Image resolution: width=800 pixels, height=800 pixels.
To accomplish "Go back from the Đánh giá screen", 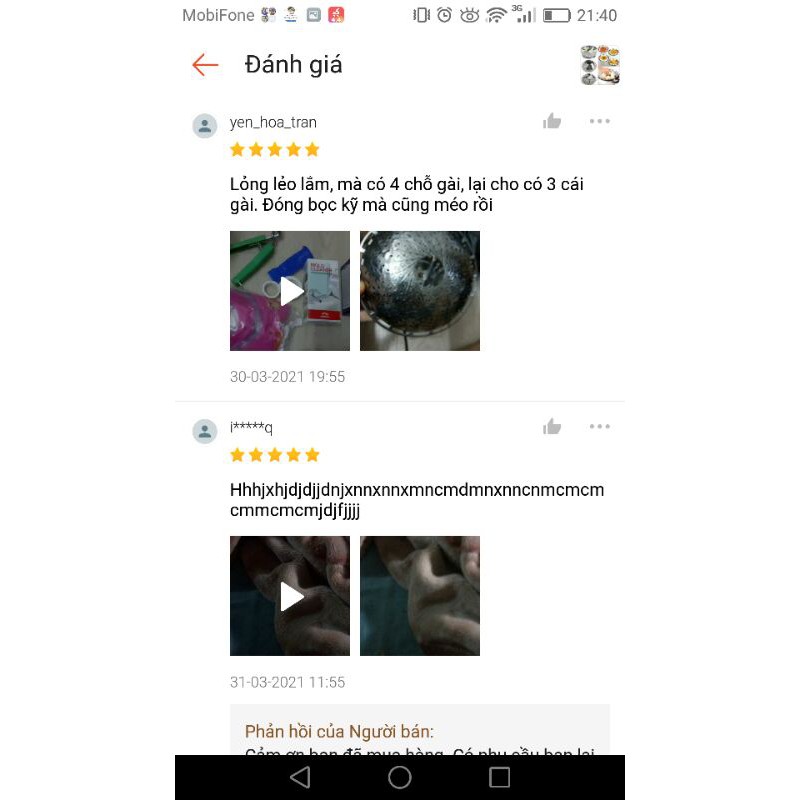I will pyautogui.click(x=205, y=65).
